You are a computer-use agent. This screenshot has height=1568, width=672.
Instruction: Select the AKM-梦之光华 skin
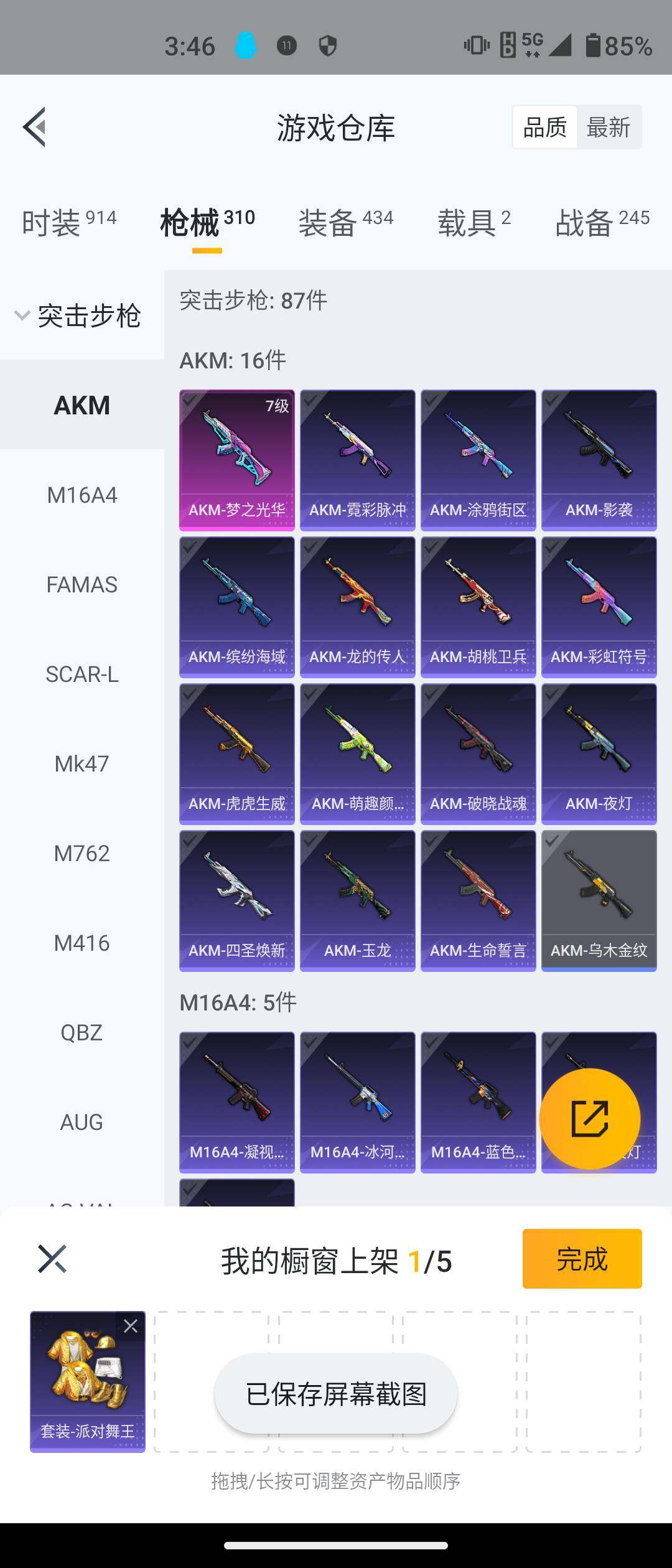point(237,460)
